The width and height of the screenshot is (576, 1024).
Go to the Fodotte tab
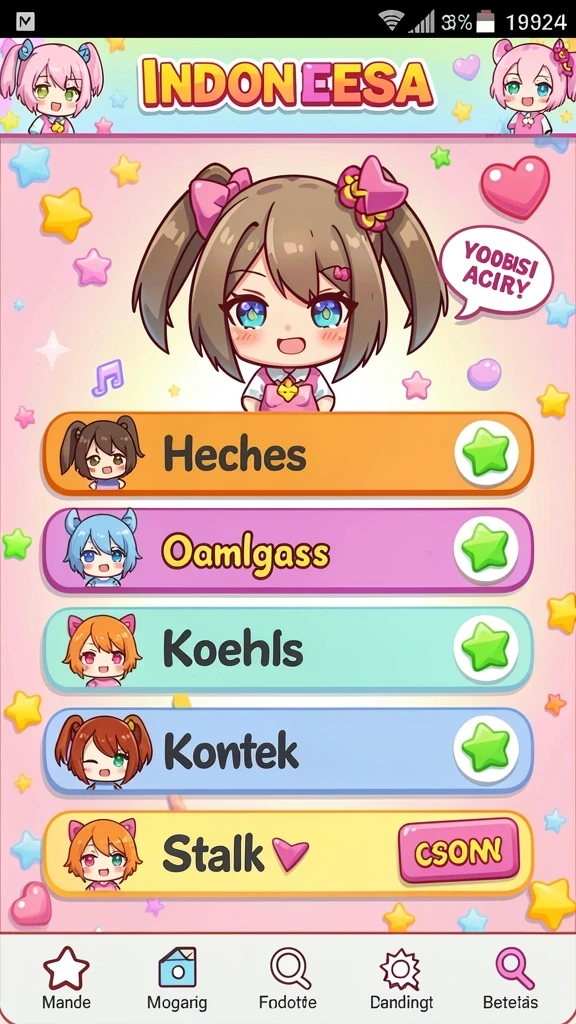click(x=288, y=978)
